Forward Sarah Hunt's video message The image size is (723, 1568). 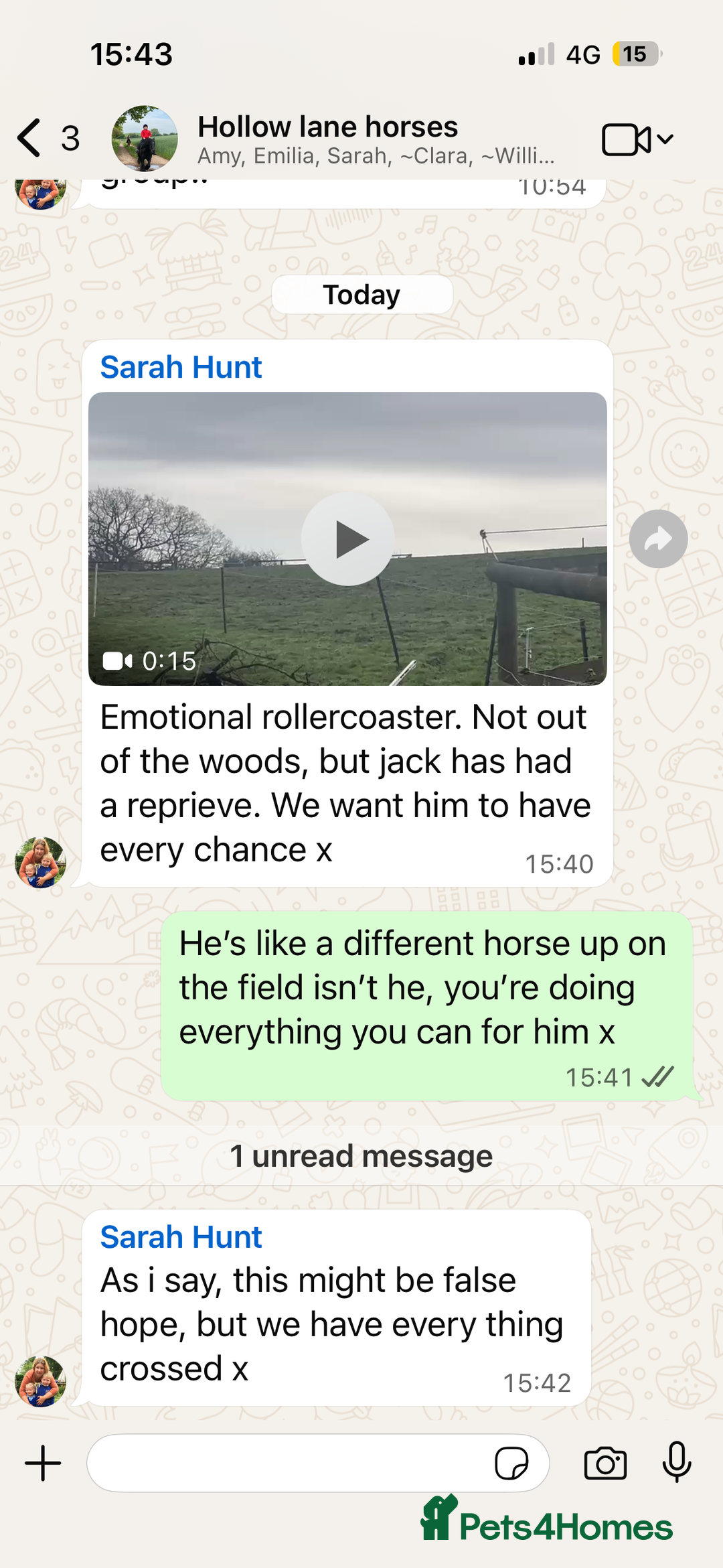(658, 539)
